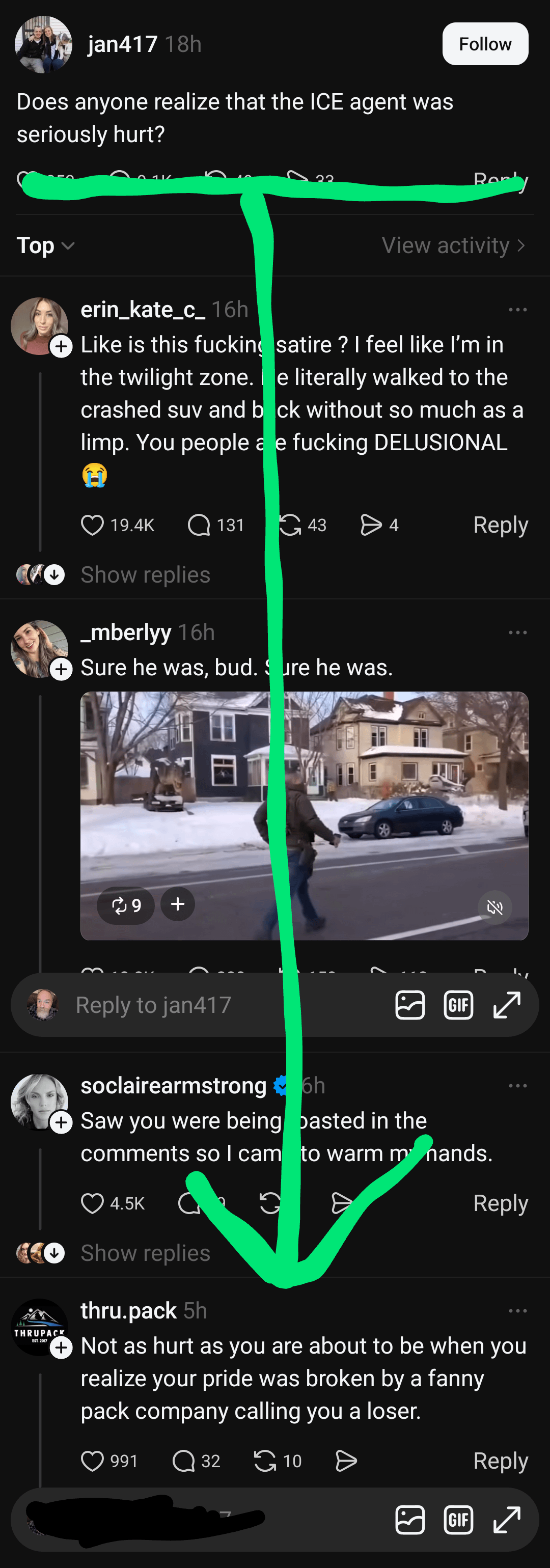The width and height of the screenshot is (550, 1568).
Task: Open comments on erin_kate_c_'s reply
Action: (199, 525)
